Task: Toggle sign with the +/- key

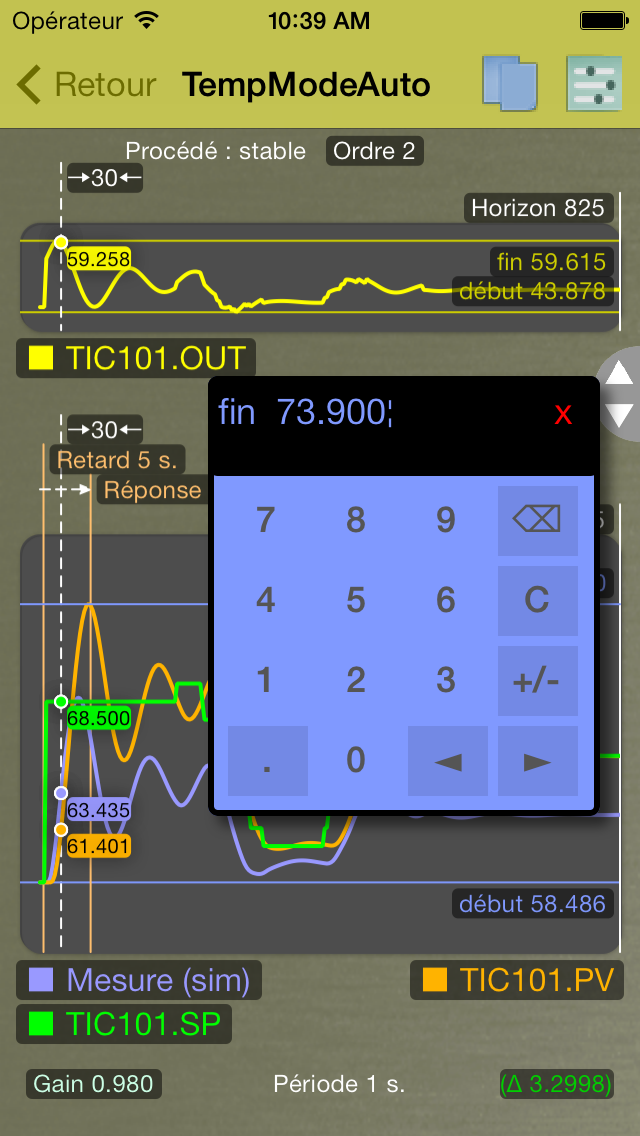Action: click(x=537, y=680)
